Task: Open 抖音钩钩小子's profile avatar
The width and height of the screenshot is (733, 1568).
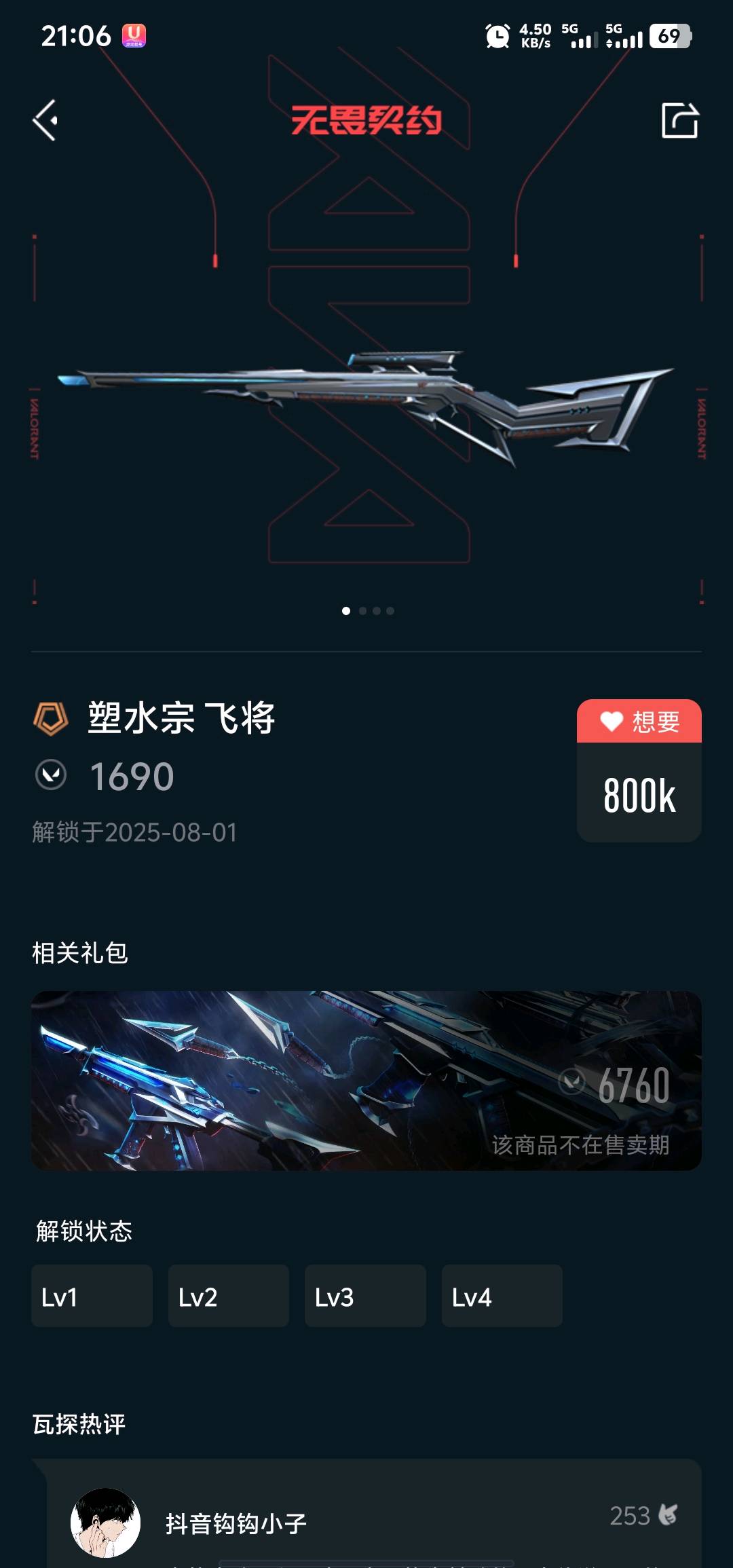Action: [106, 1523]
